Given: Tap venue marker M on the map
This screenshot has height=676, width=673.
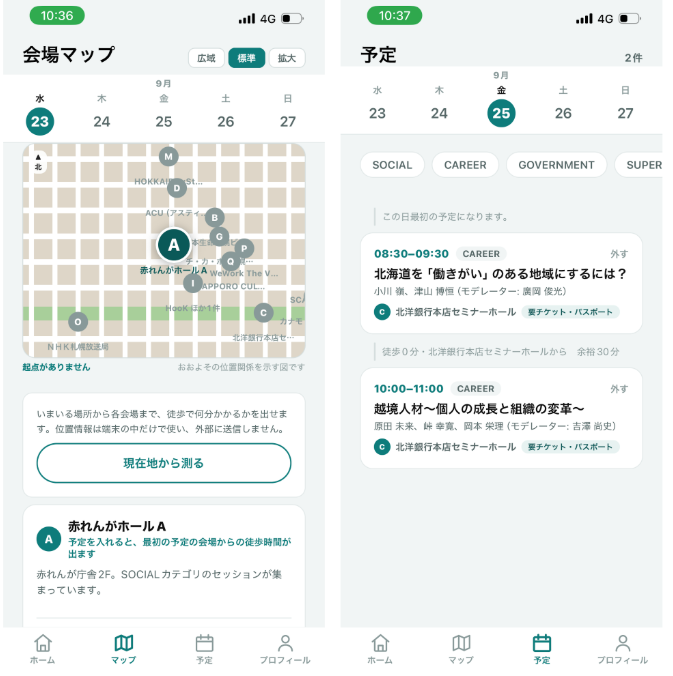Looking at the screenshot, I should pyautogui.click(x=169, y=156).
